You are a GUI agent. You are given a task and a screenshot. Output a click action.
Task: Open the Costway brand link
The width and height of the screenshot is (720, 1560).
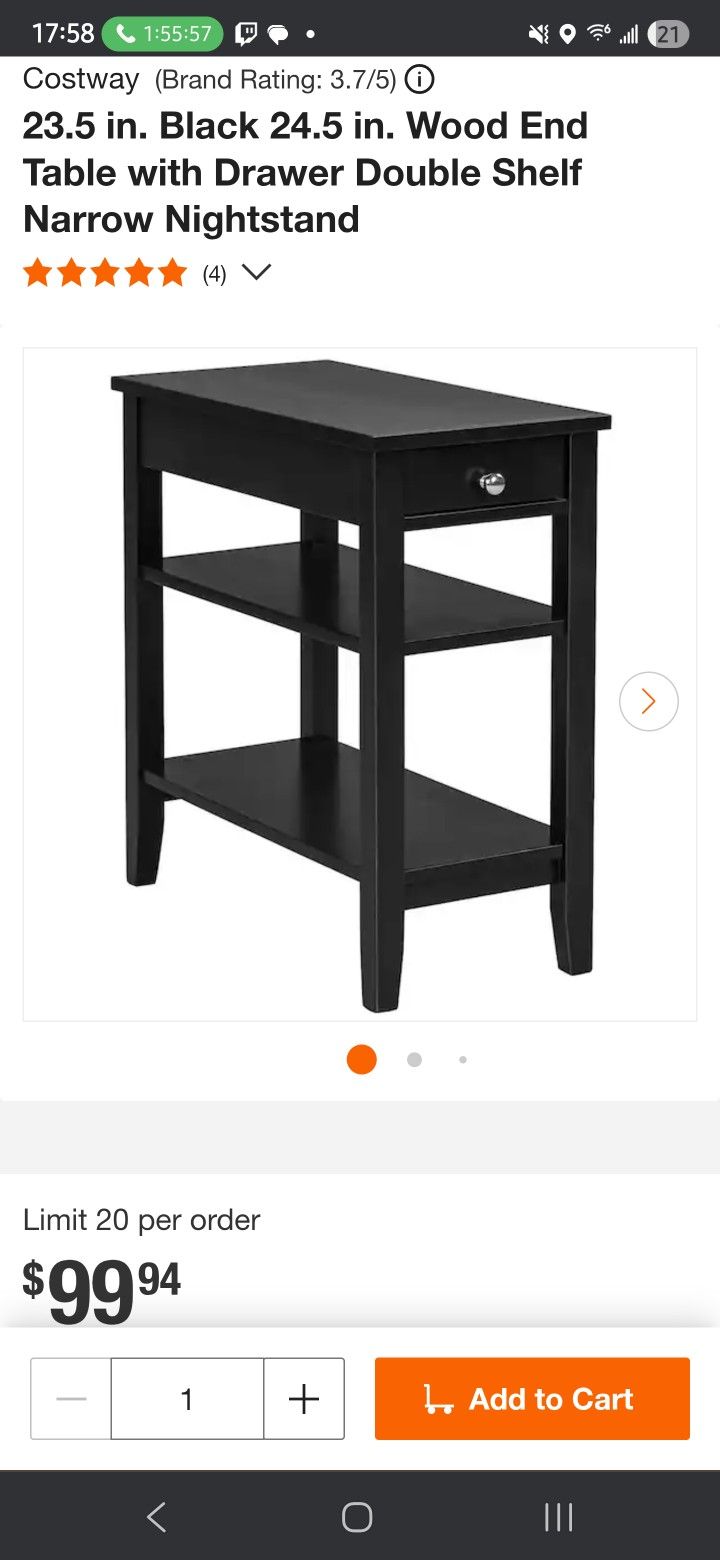coord(81,78)
